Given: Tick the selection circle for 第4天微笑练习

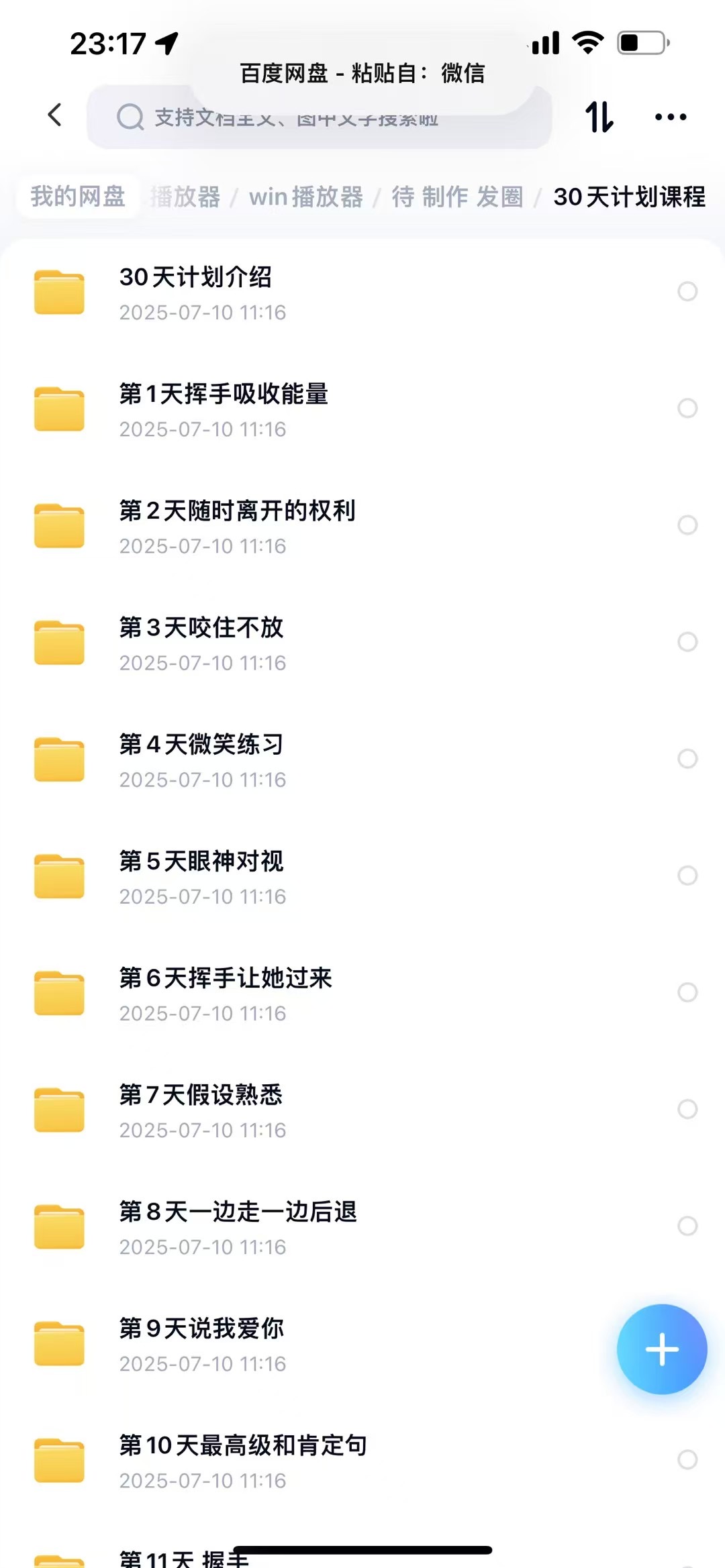Looking at the screenshot, I should [687, 759].
